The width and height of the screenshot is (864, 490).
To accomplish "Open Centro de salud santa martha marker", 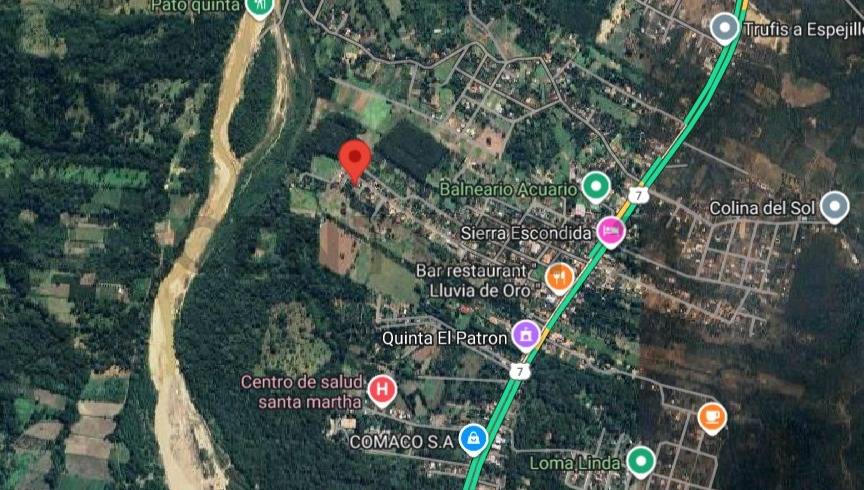I will pyautogui.click(x=381, y=390).
